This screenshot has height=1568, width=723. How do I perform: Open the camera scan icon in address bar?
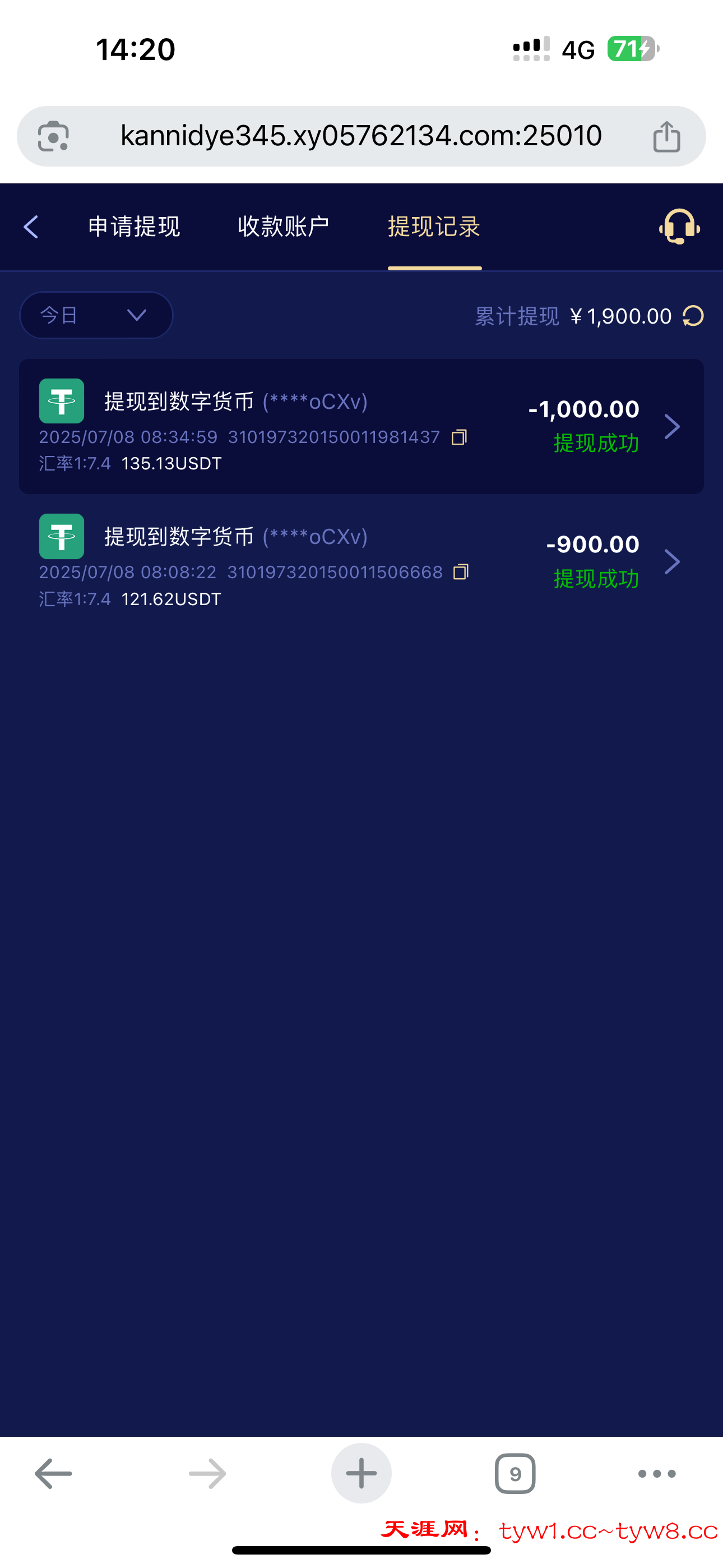54,136
